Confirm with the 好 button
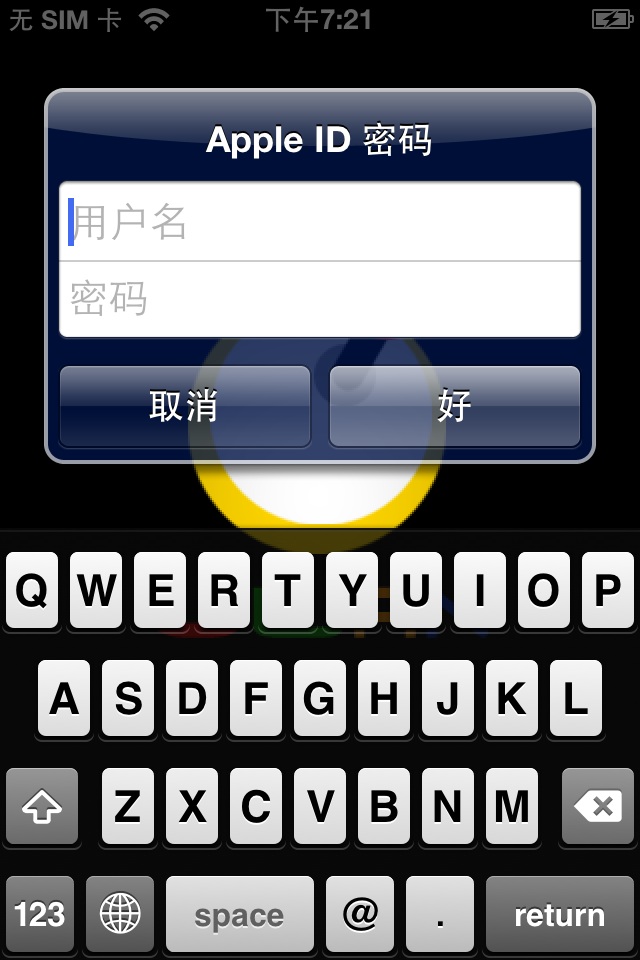 coord(454,406)
